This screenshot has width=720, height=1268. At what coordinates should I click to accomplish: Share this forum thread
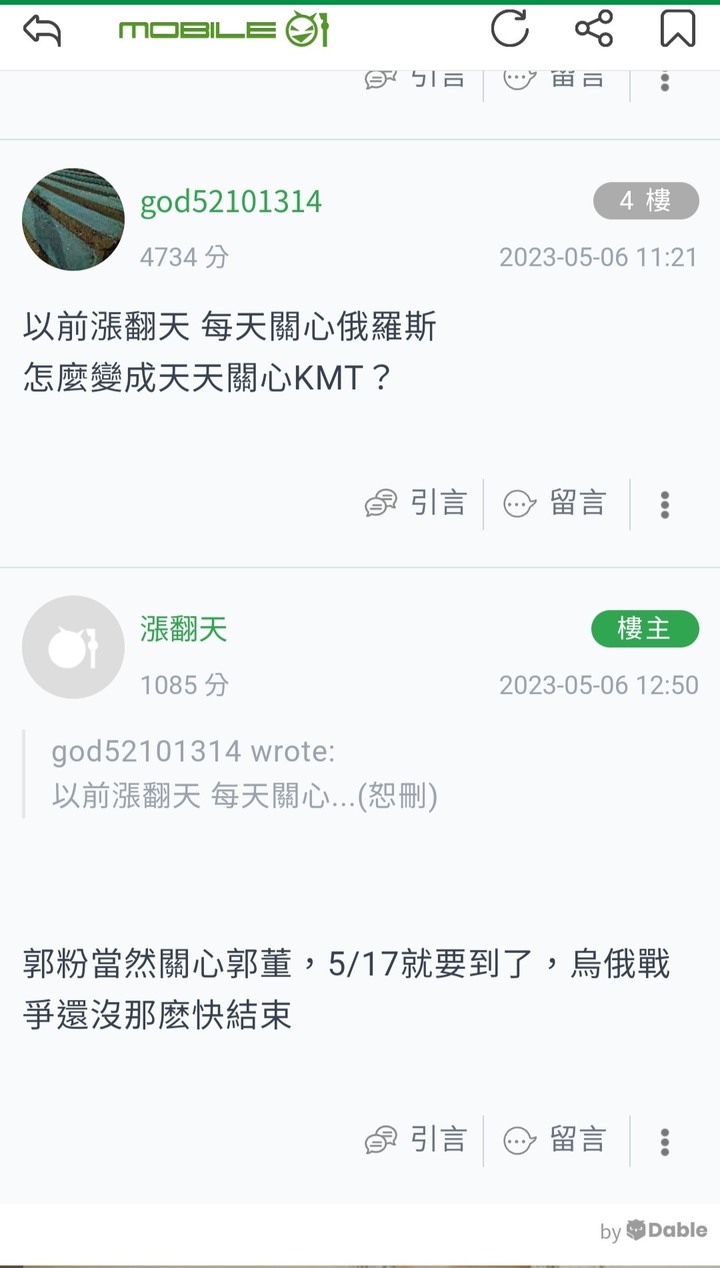pyautogui.click(x=594, y=29)
